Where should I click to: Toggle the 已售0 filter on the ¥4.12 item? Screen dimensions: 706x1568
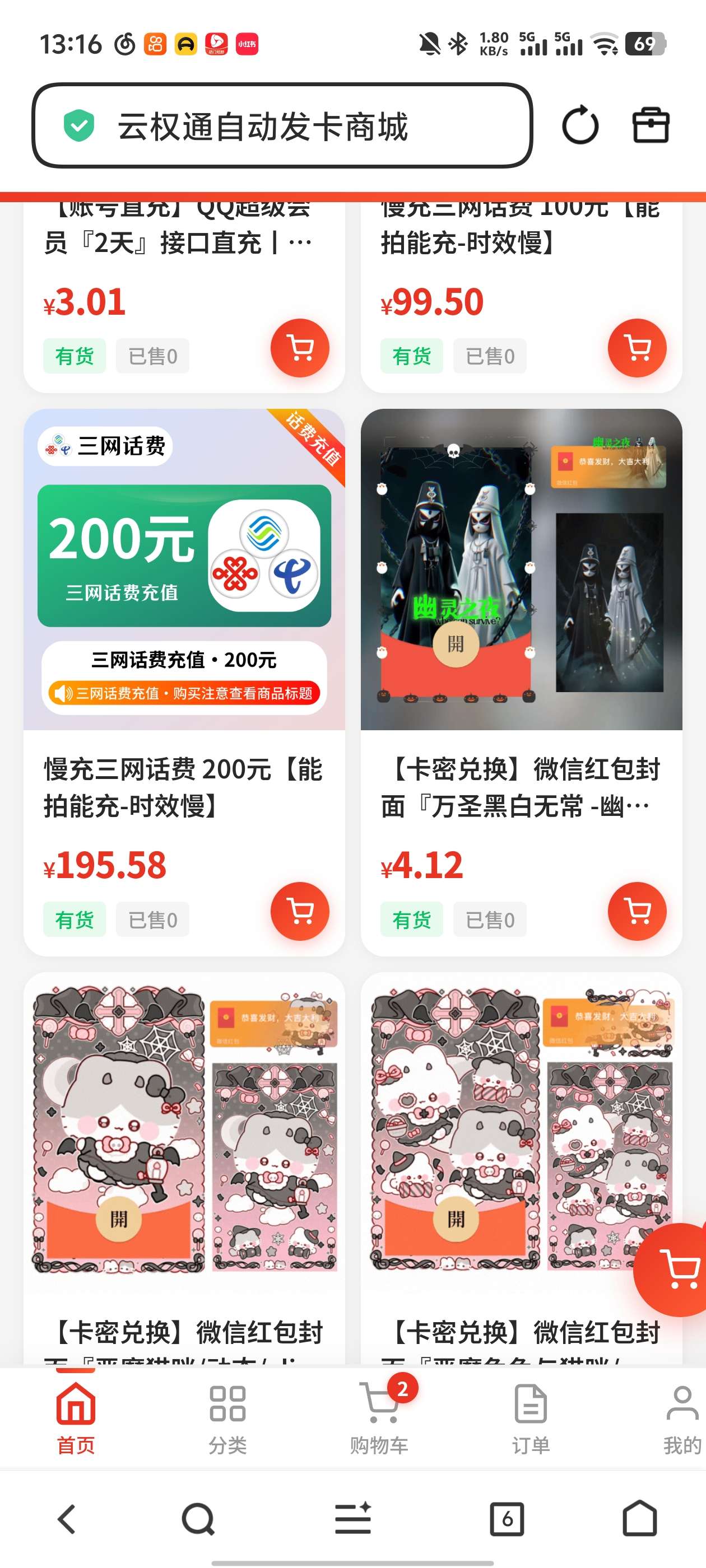click(490, 920)
